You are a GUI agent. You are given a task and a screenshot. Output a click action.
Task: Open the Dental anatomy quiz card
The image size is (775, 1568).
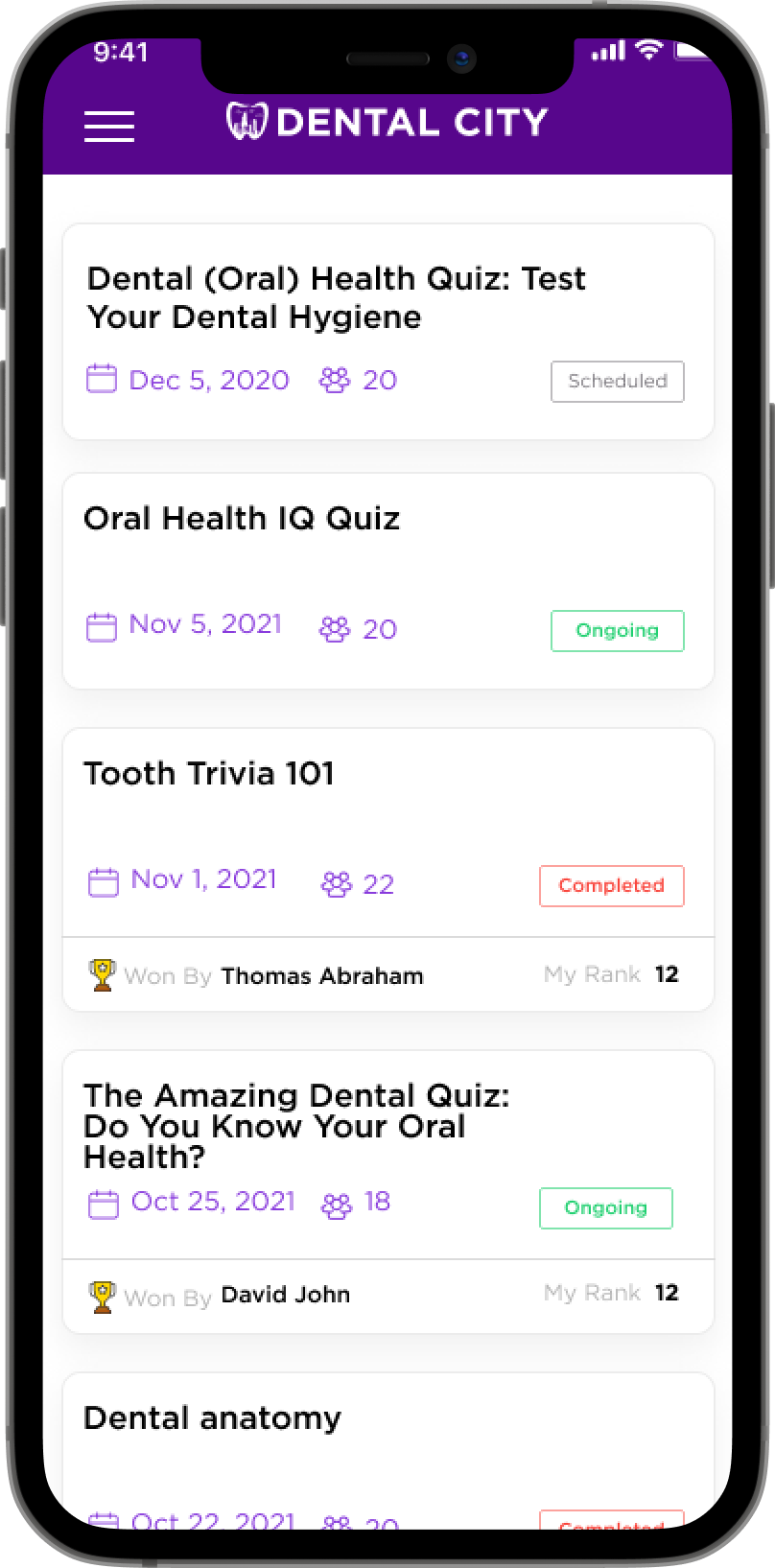213,1418
